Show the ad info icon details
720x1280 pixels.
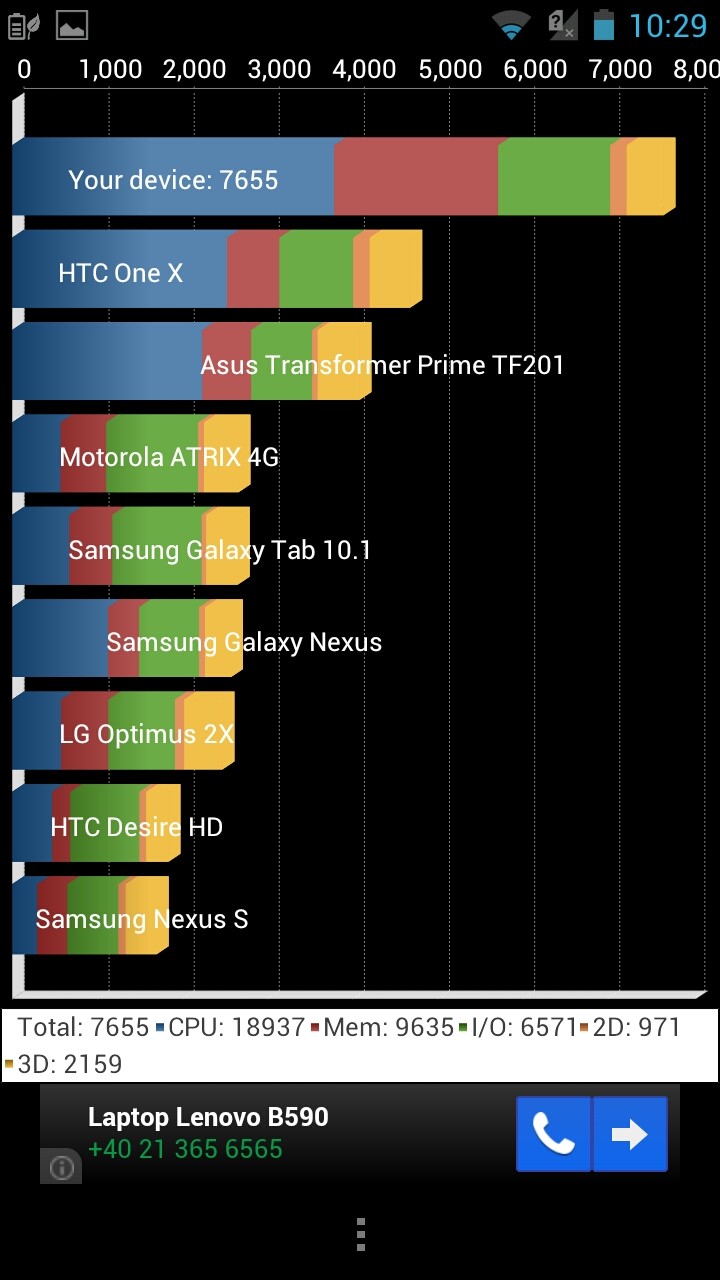[x=62, y=1167]
